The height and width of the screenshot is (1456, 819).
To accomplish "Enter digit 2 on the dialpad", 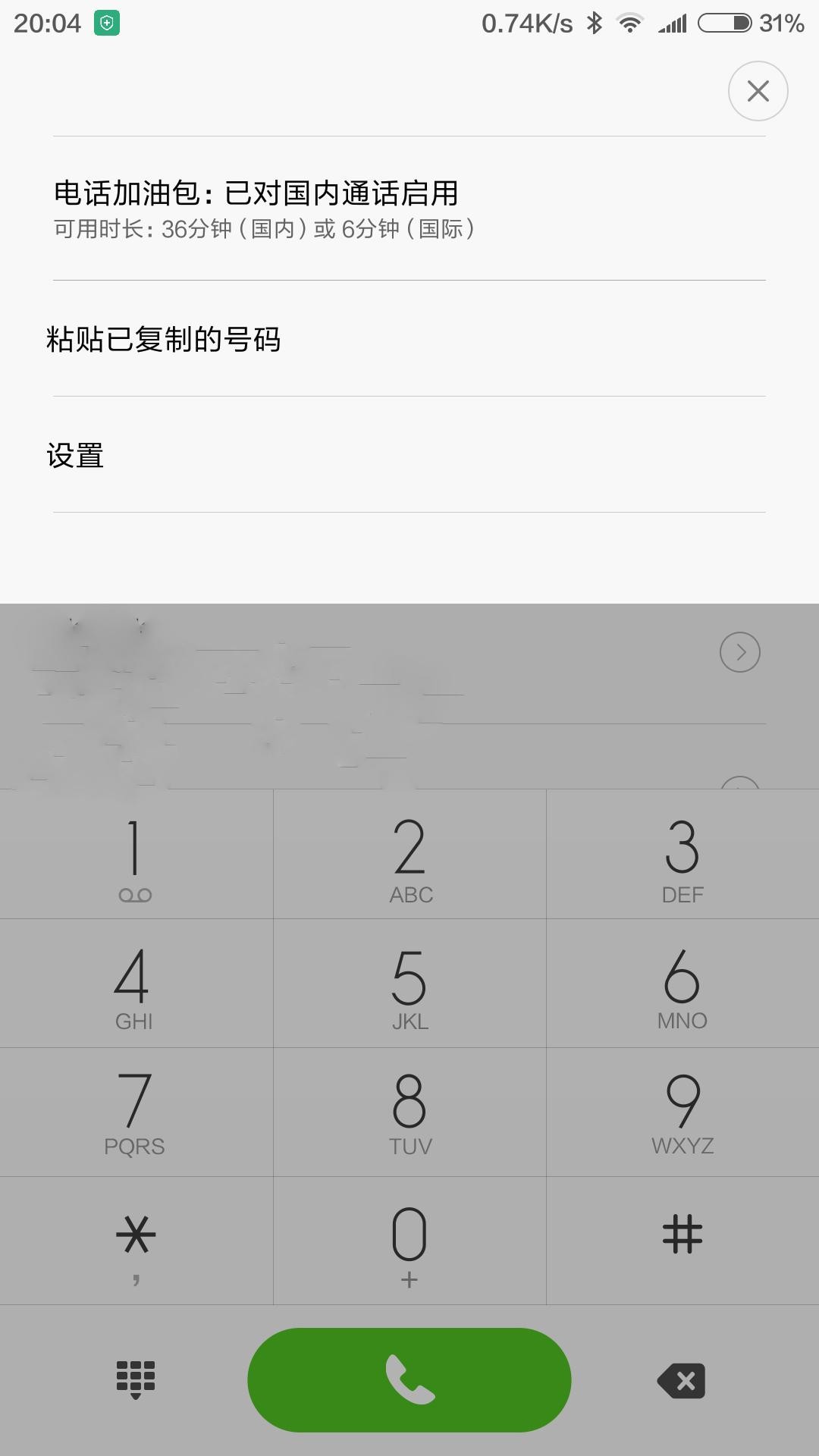I will 409,855.
